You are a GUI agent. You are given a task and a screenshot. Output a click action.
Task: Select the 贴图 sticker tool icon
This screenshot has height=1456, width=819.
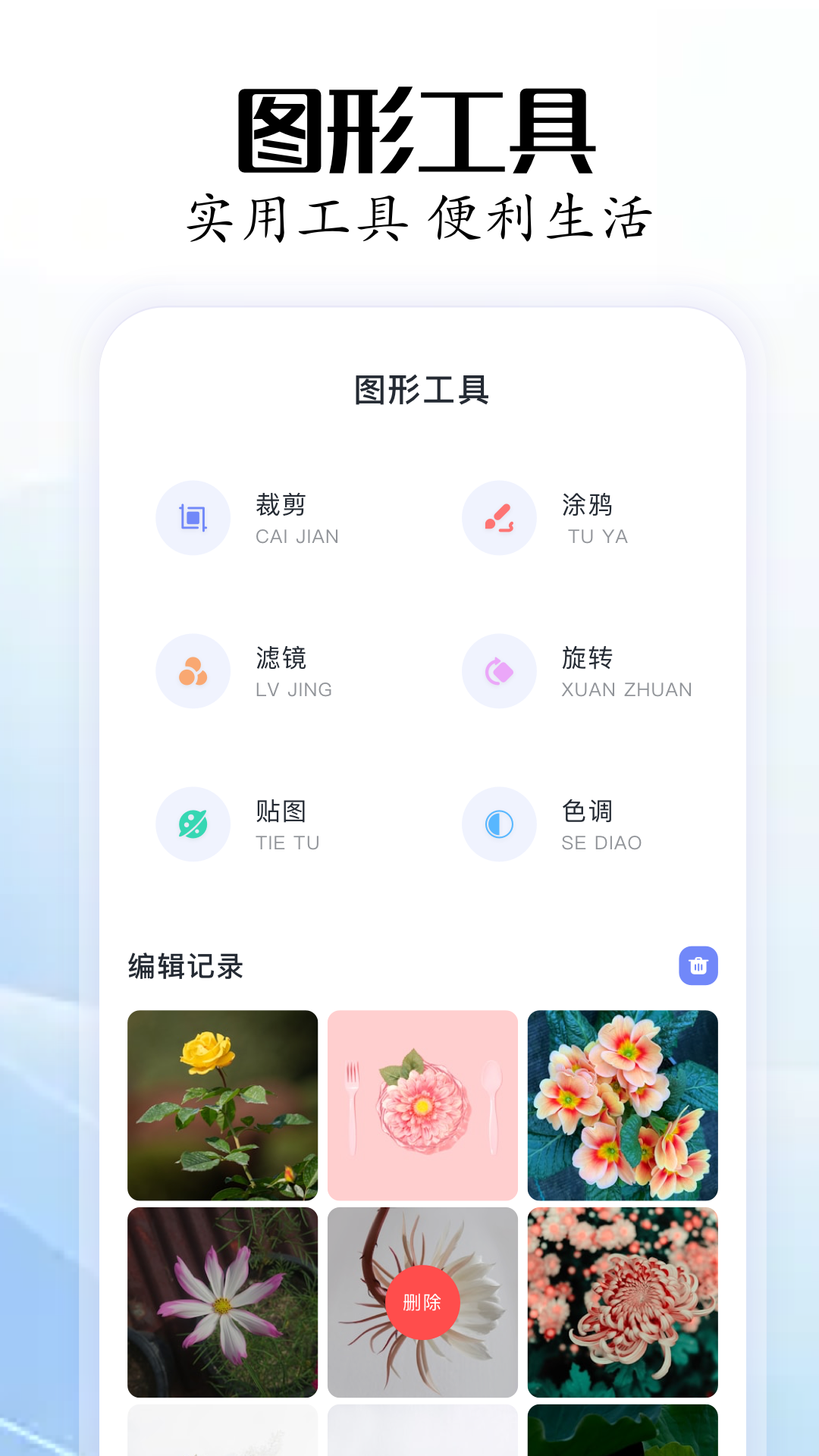point(193,824)
